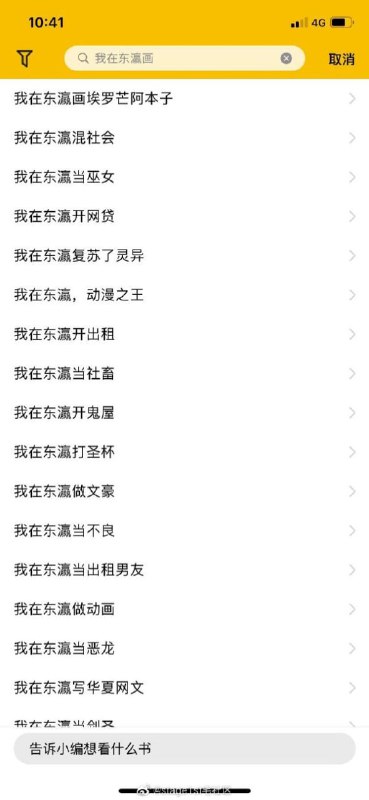Select 我在东瀛当巫女
This screenshot has height=800, width=369.
click(x=184, y=177)
